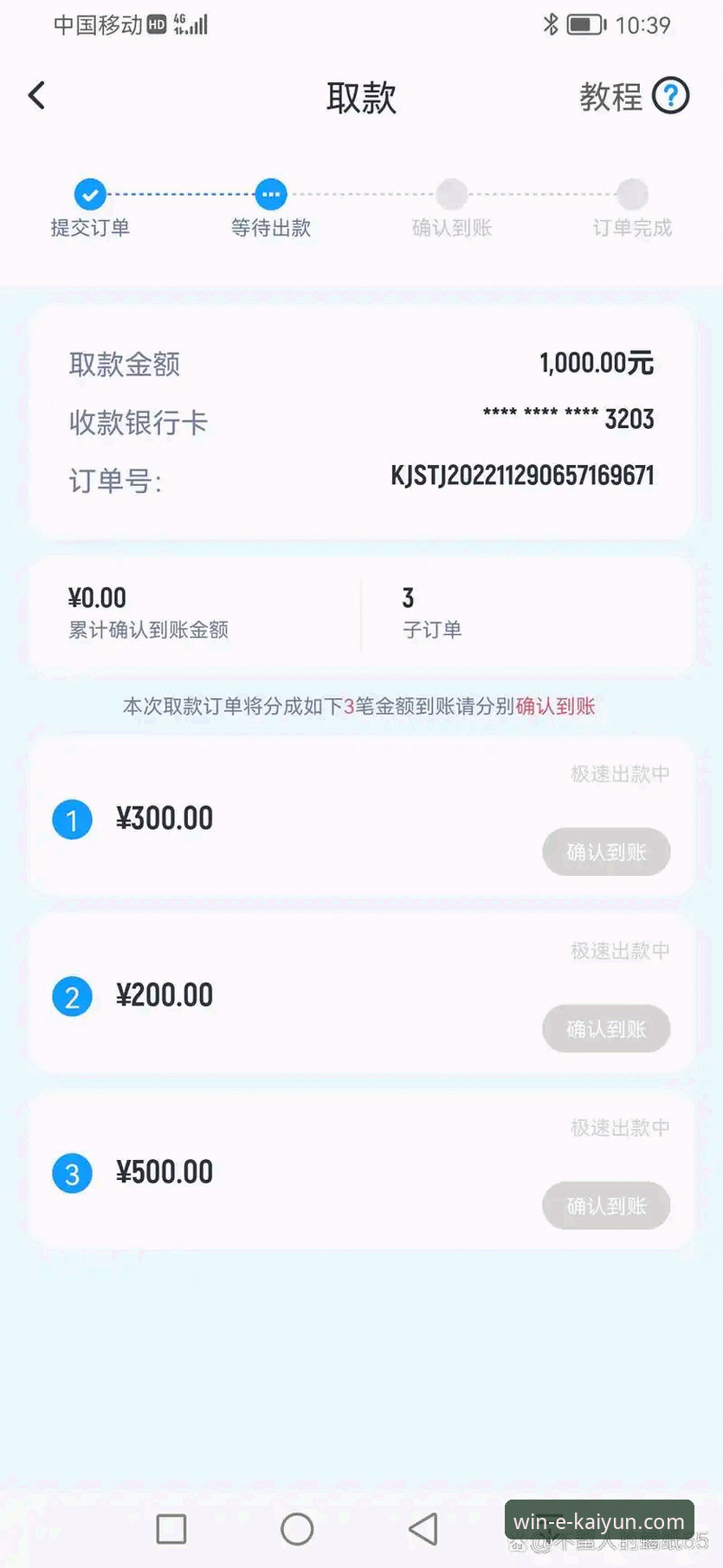Tap the Bluetooth icon in status bar
This screenshot has width=723, height=1568.
click(x=549, y=25)
